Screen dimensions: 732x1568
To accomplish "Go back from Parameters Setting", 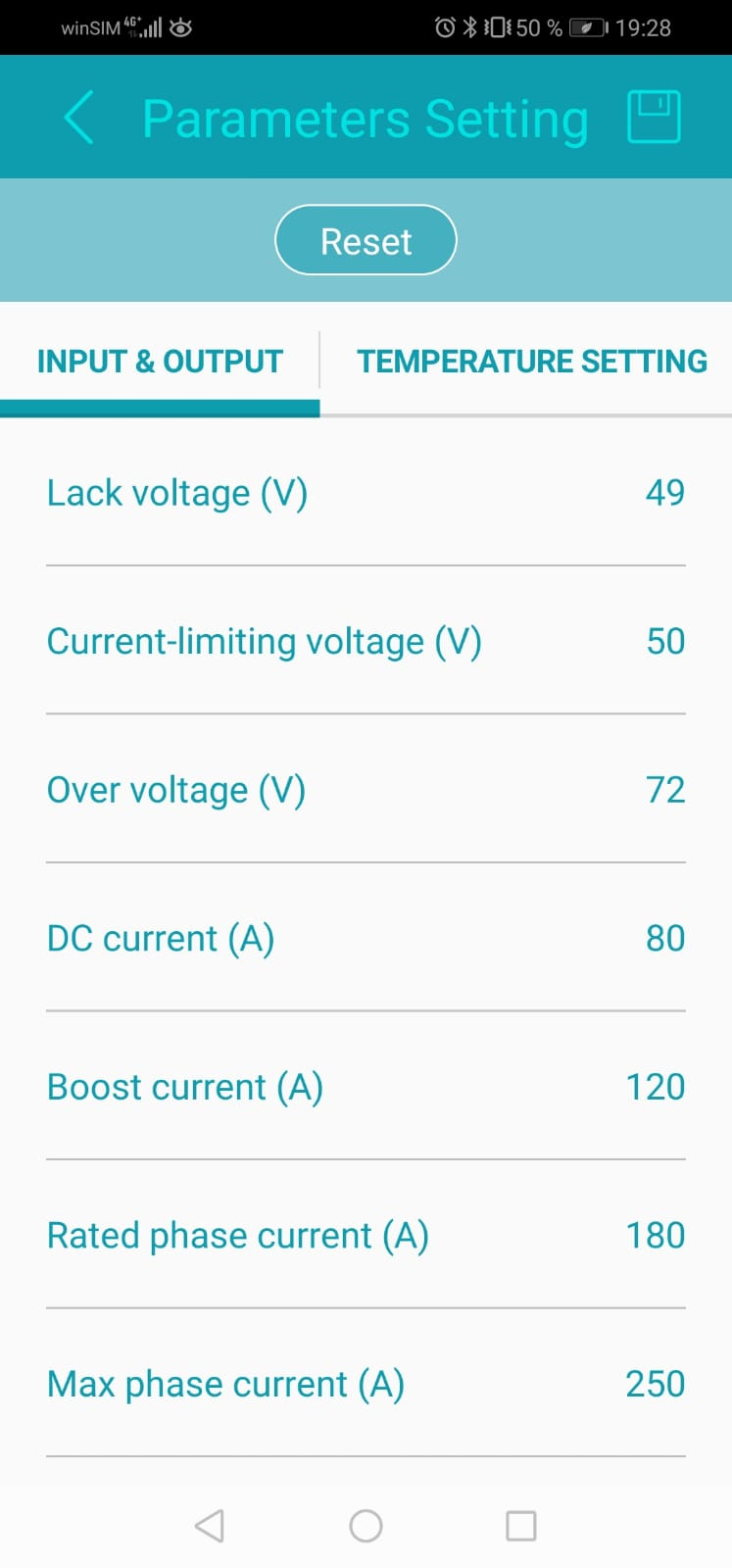I will (x=79, y=119).
